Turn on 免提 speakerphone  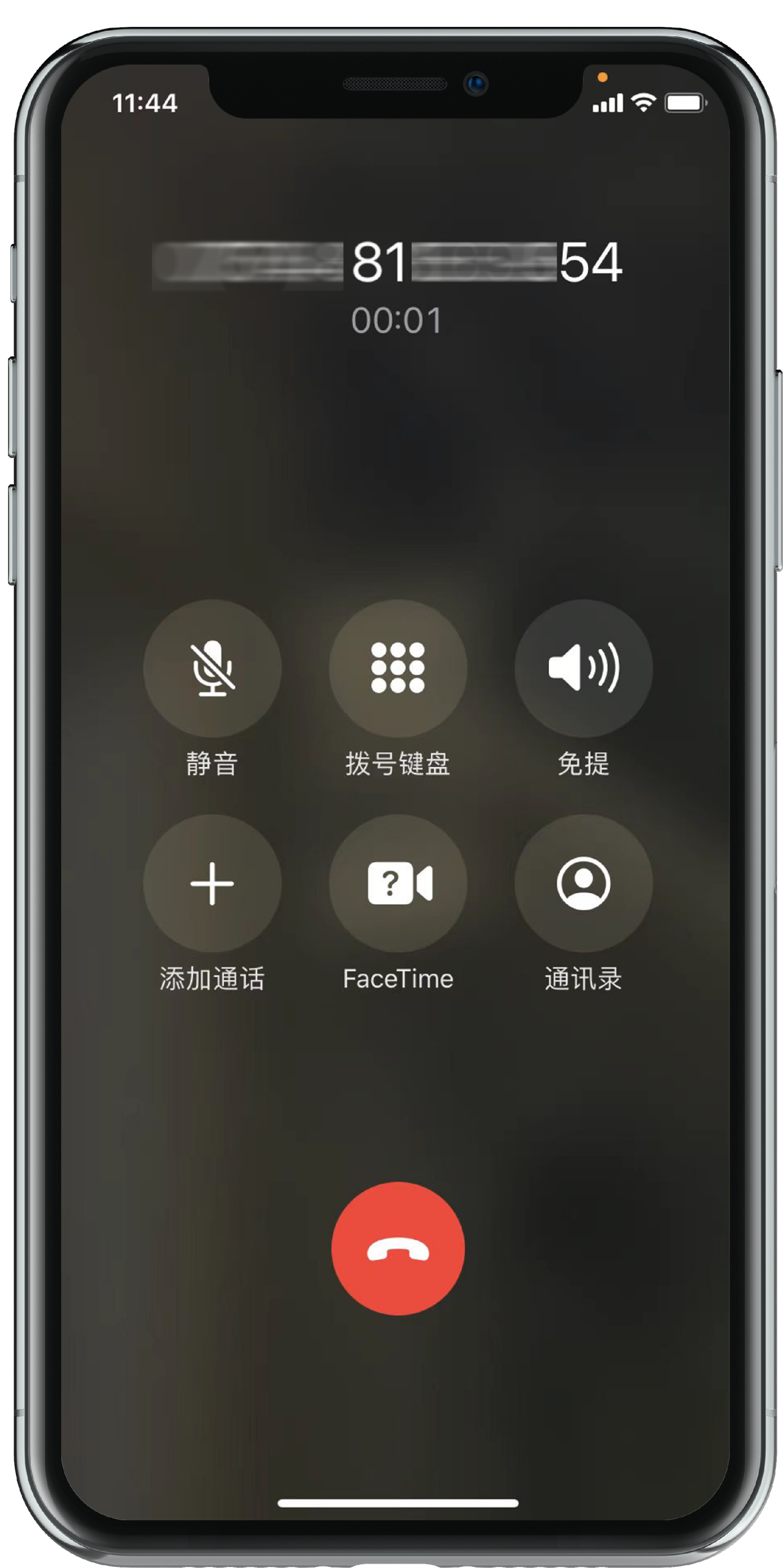click(583, 668)
